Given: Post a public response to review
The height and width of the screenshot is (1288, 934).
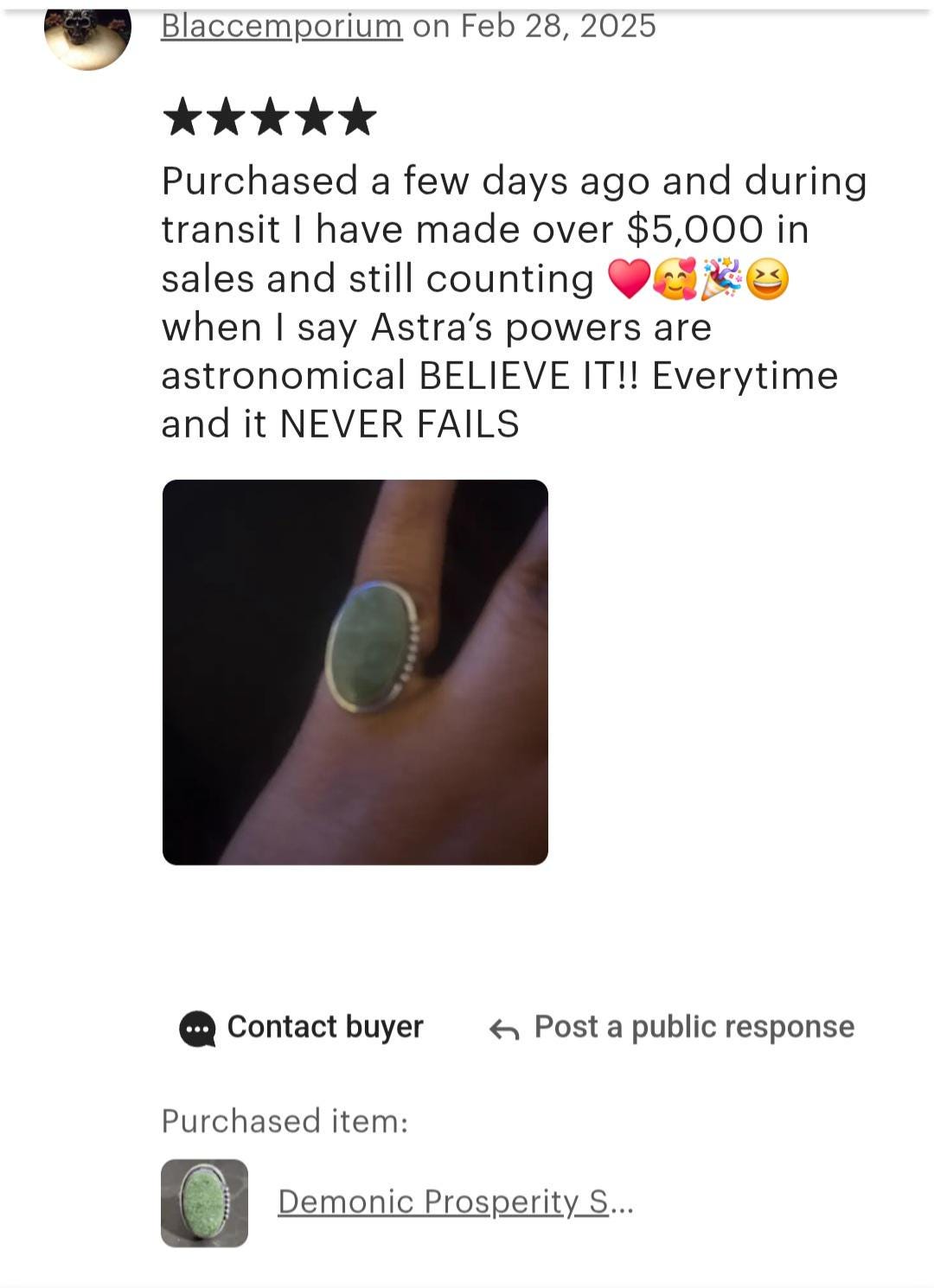Looking at the screenshot, I should point(671,1027).
